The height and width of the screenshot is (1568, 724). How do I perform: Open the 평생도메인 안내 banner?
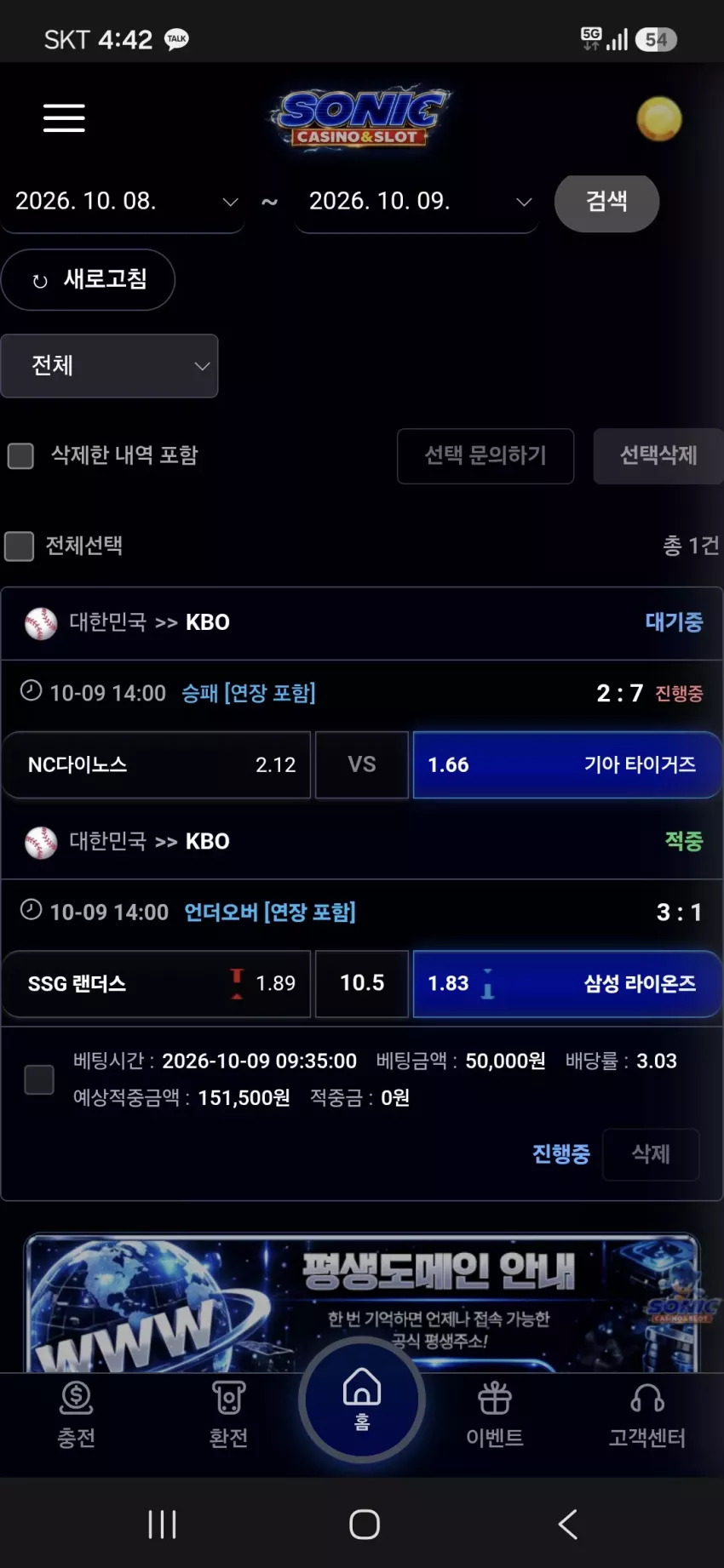click(362, 1302)
